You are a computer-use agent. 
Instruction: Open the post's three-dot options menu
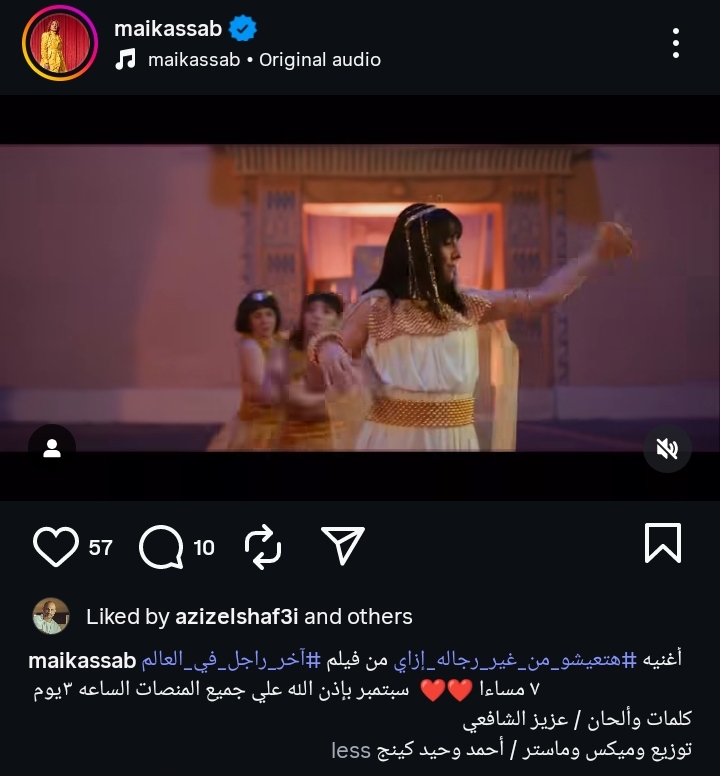pyautogui.click(x=676, y=43)
